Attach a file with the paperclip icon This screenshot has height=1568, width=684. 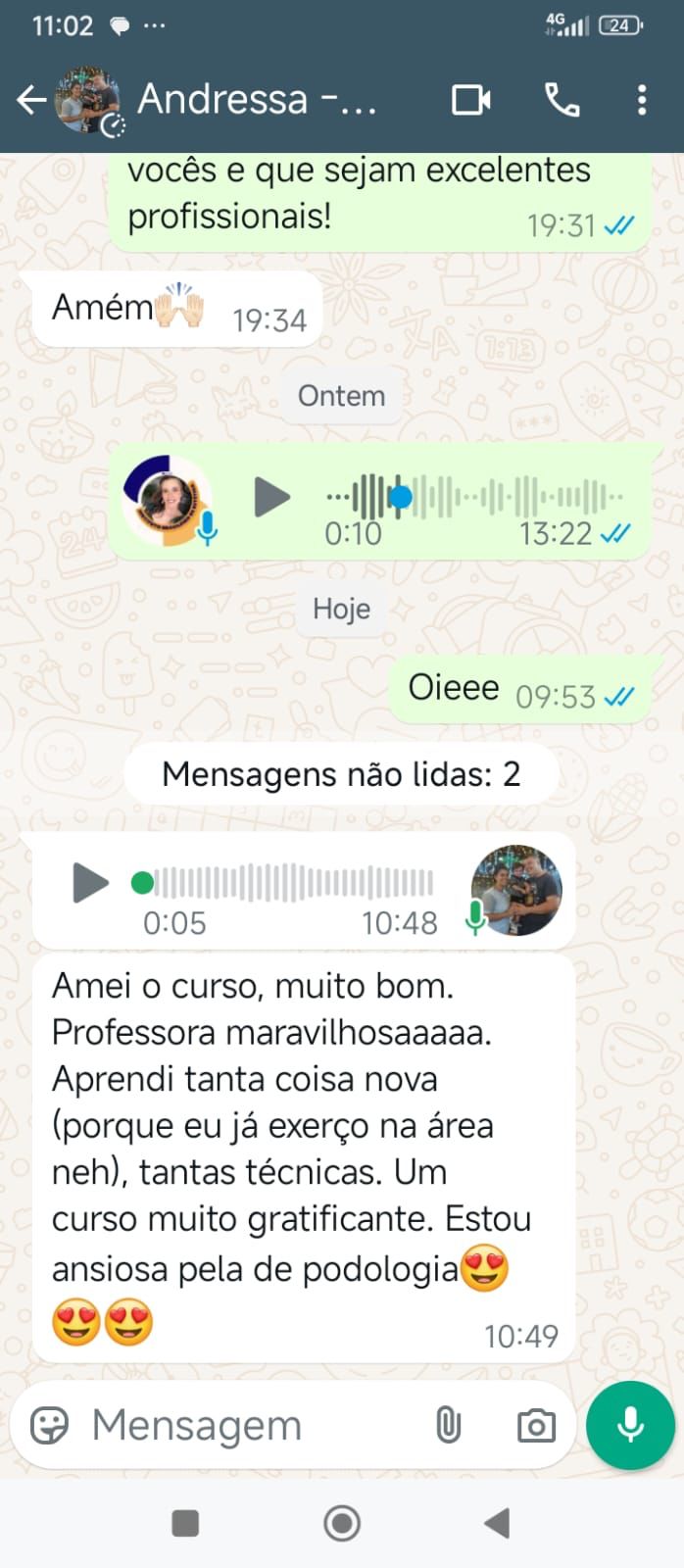tap(448, 1426)
